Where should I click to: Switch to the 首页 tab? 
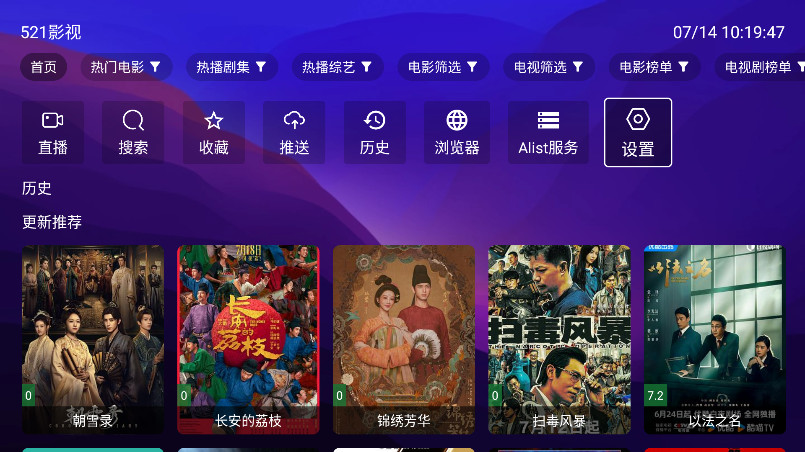pos(43,67)
